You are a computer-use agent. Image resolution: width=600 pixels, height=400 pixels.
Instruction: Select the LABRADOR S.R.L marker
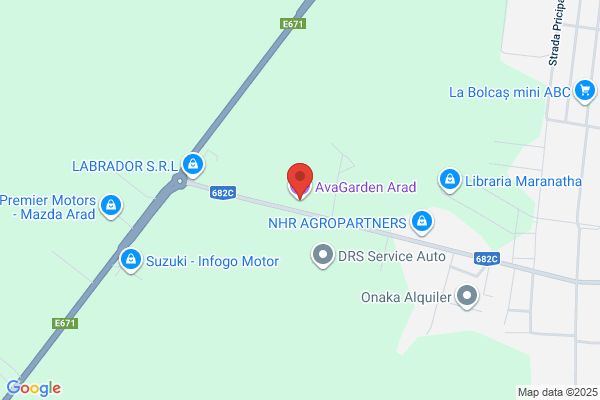click(x=193, y=165)
